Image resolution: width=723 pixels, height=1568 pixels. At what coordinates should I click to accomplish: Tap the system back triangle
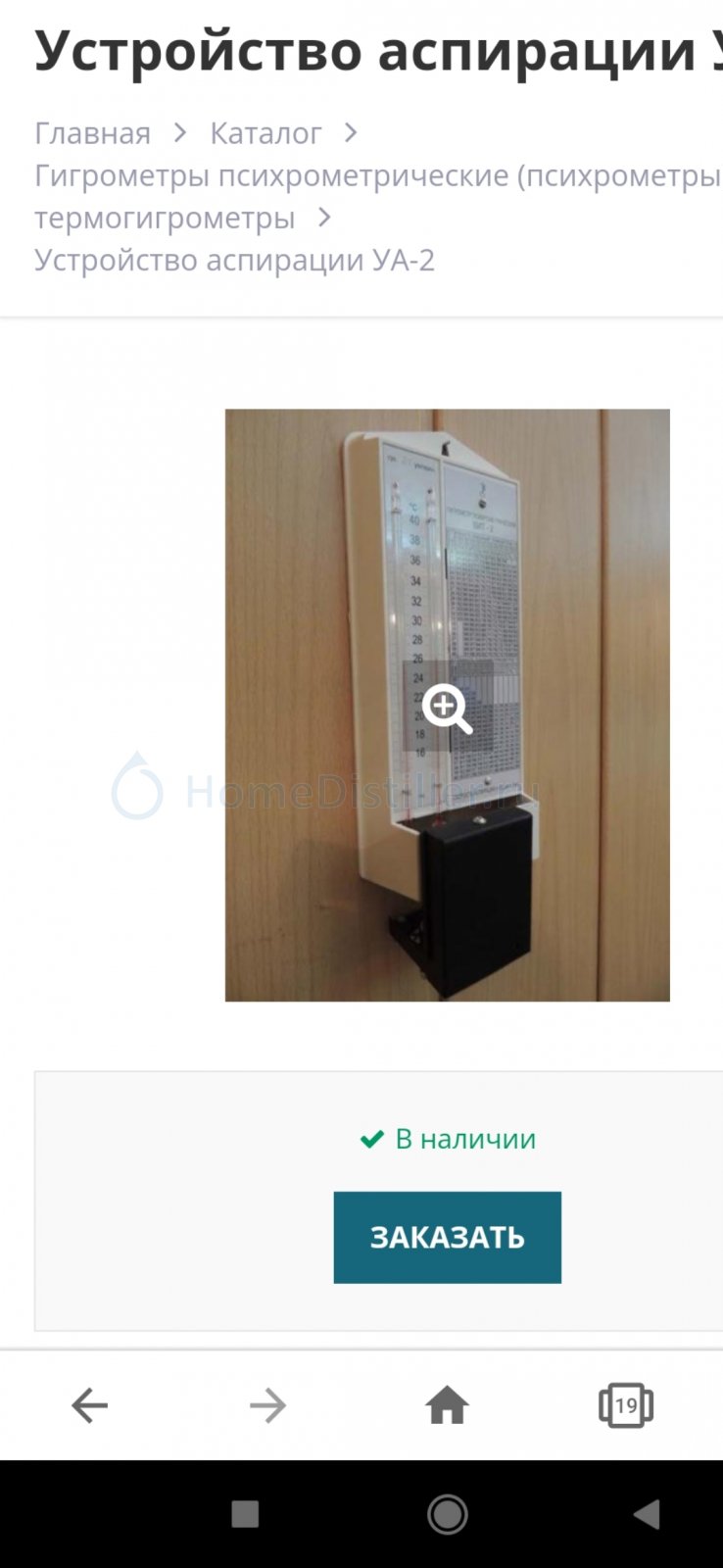point(647,1515)
